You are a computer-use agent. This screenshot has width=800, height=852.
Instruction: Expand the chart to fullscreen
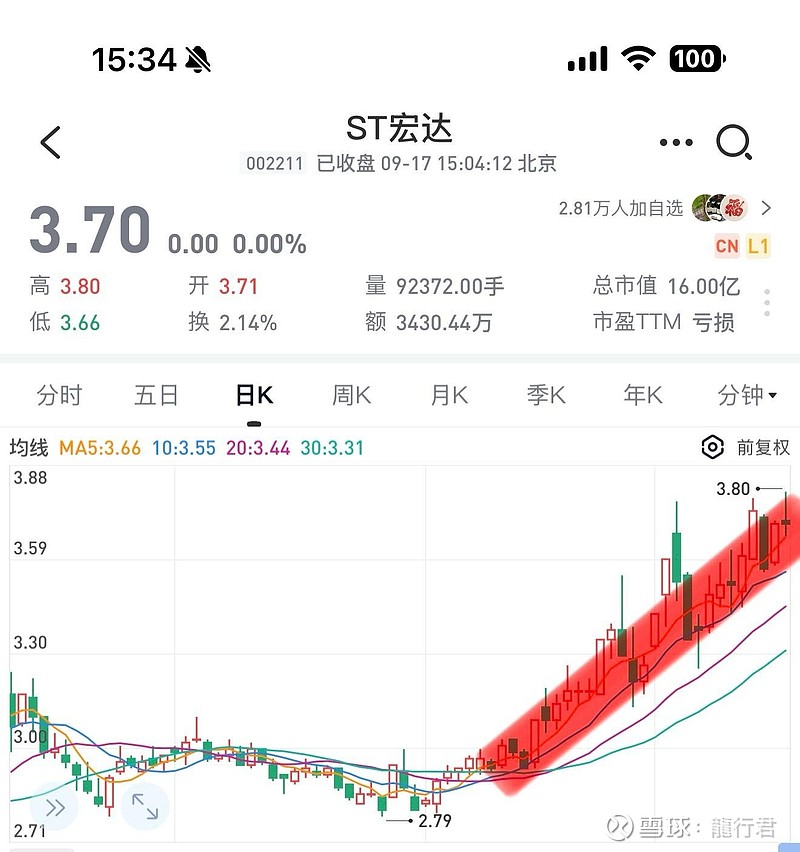[x=145, y=807]
